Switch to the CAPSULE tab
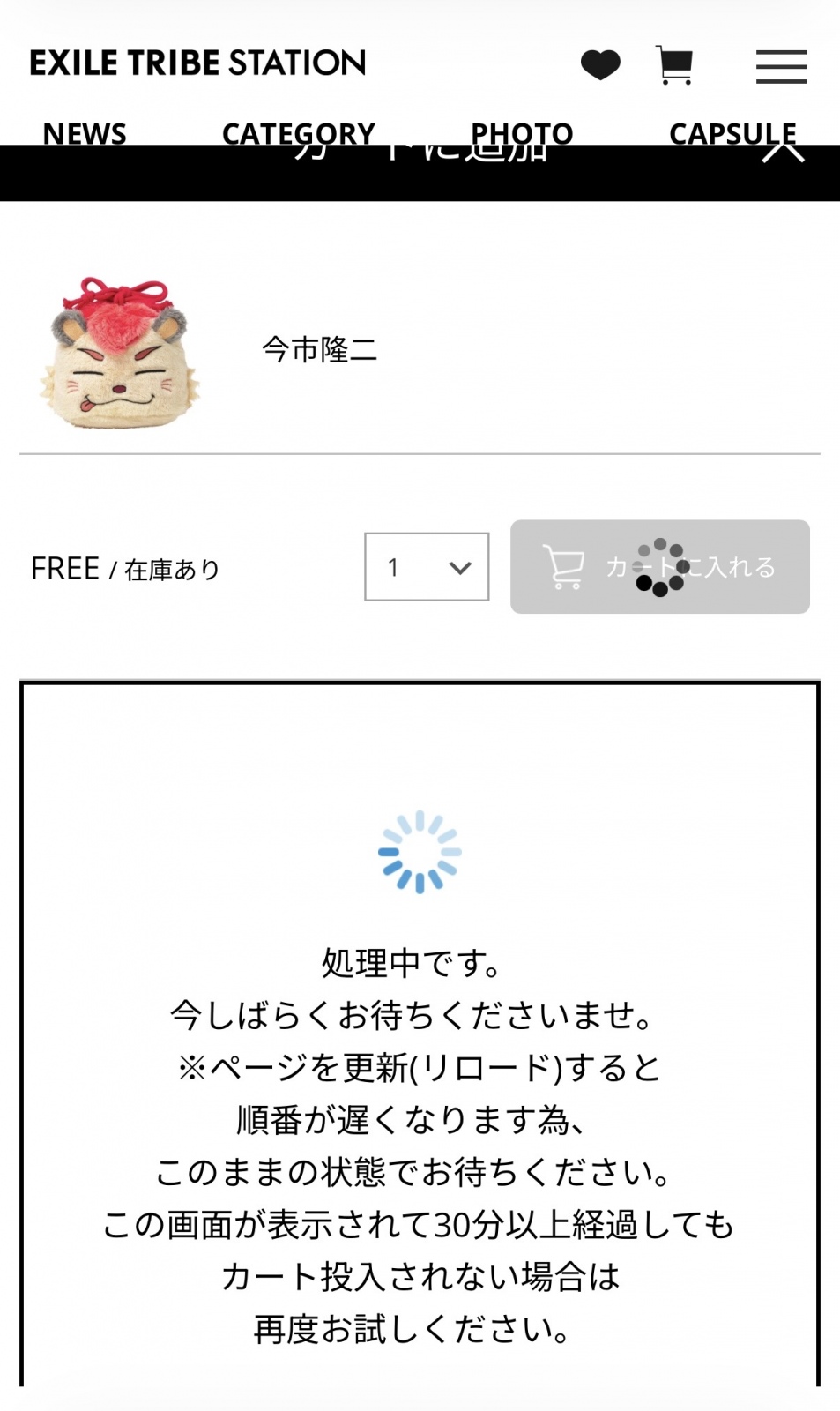This screenshot has height=1411, width=840. click(x=732, y=133)
